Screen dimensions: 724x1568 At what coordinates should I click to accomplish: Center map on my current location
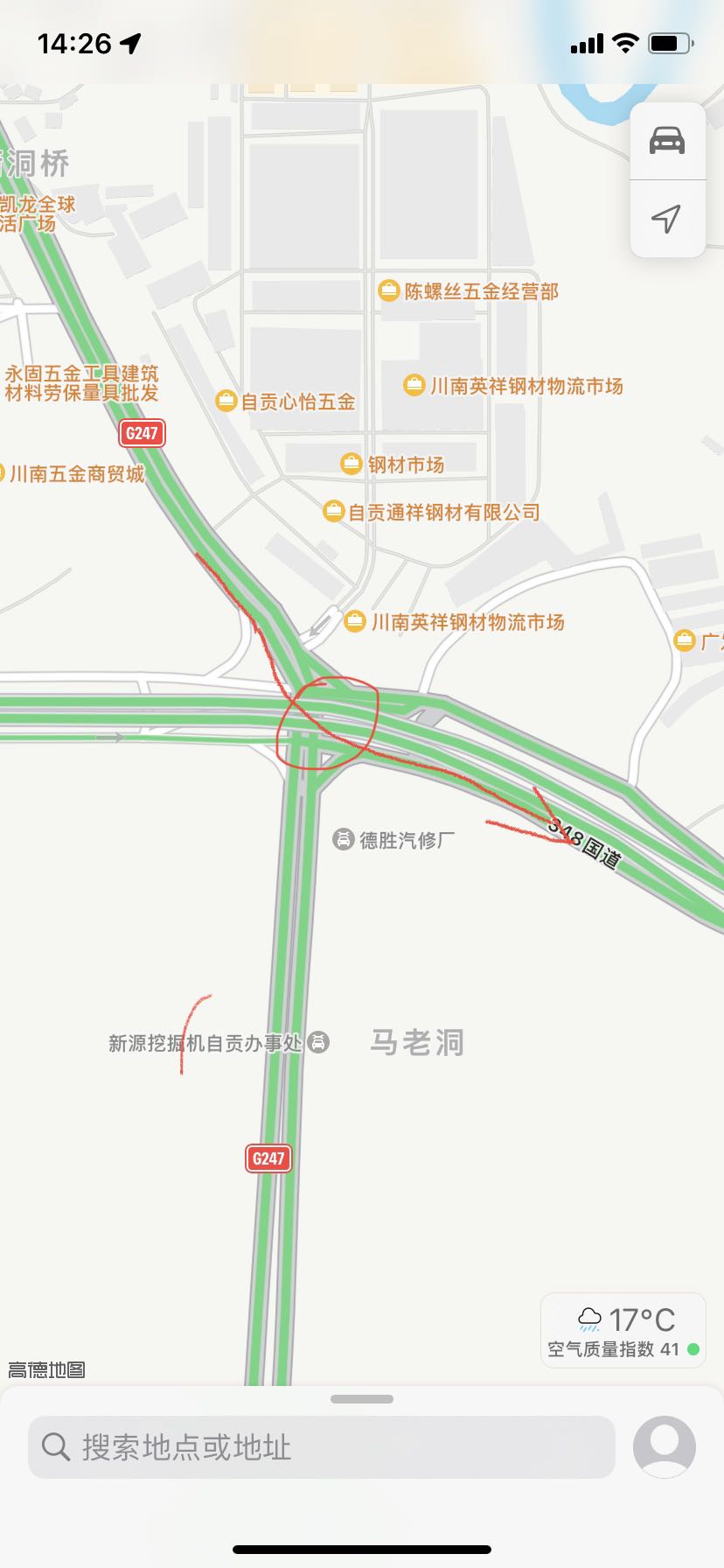coord(667,218)
